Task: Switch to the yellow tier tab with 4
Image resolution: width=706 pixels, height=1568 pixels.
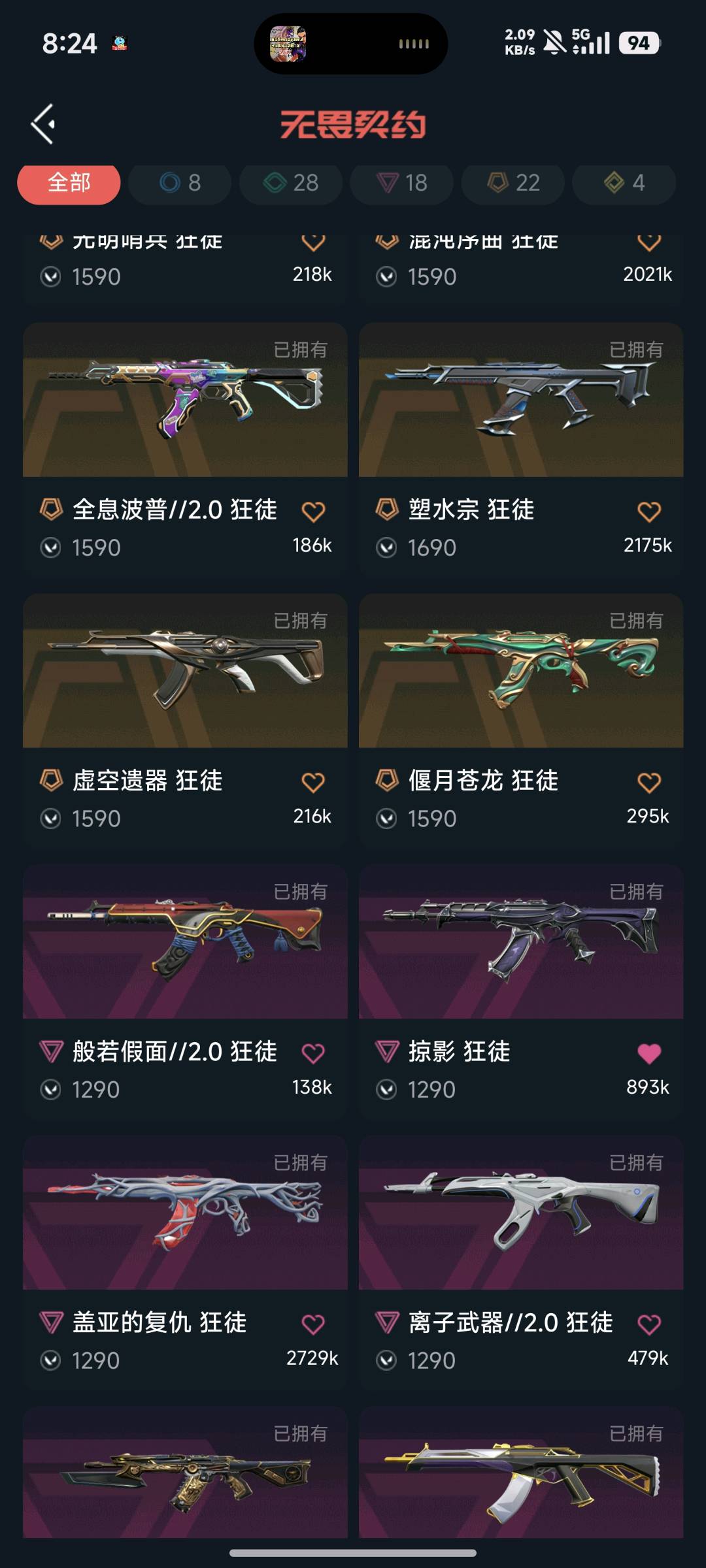Action: pos(624,183)
